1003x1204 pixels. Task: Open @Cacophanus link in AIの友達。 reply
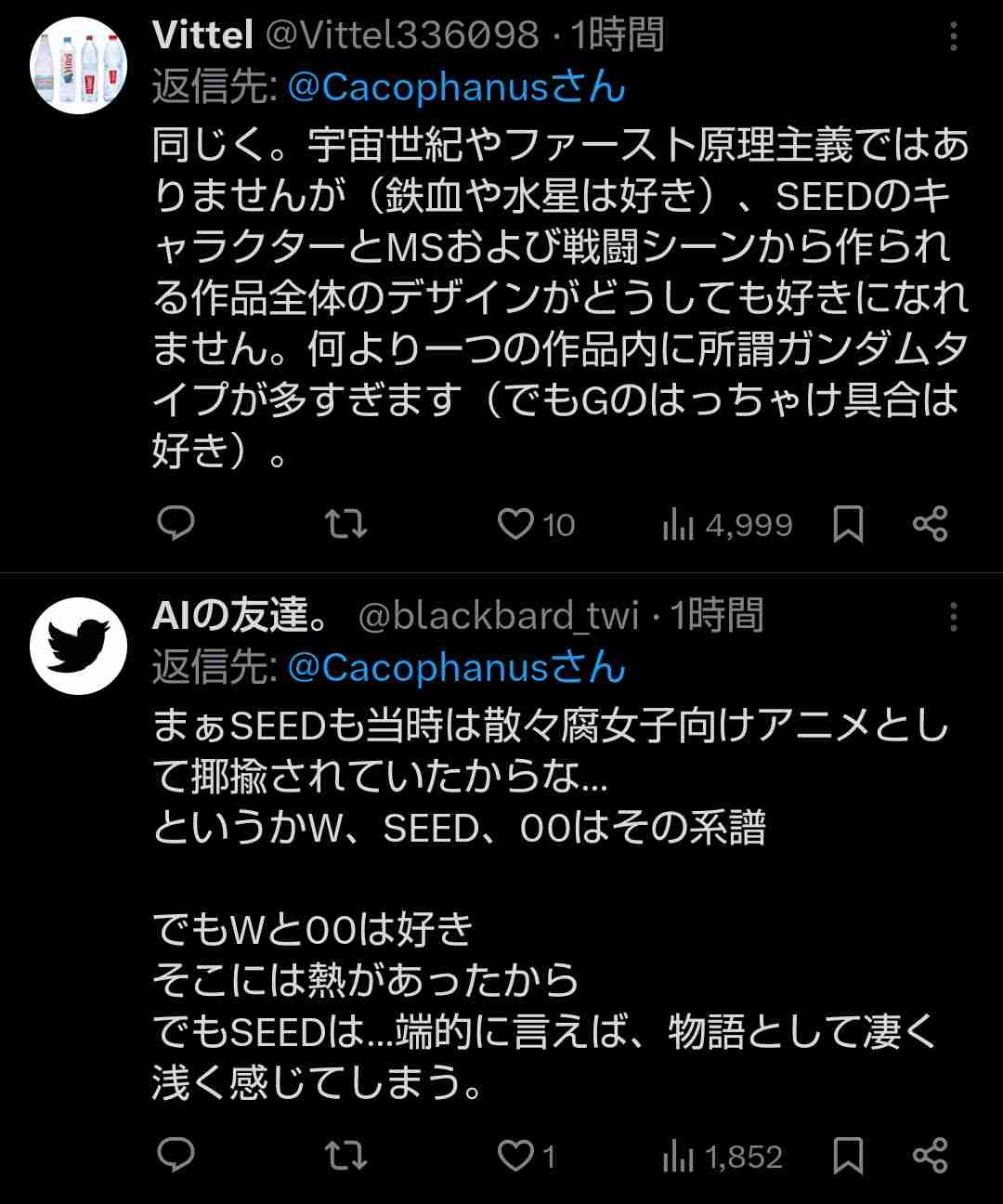point(456,667)
